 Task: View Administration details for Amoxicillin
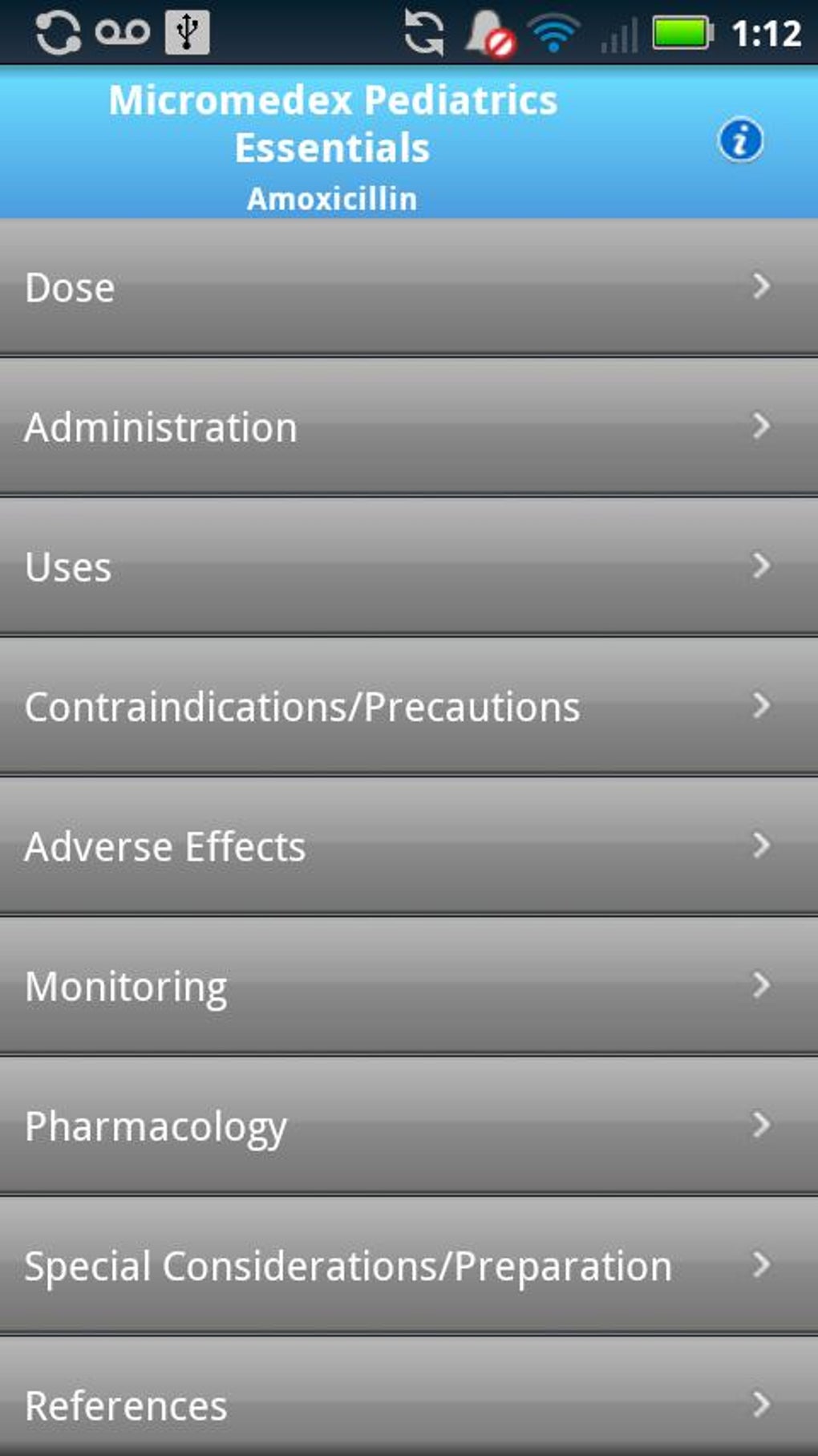[409, 427]
